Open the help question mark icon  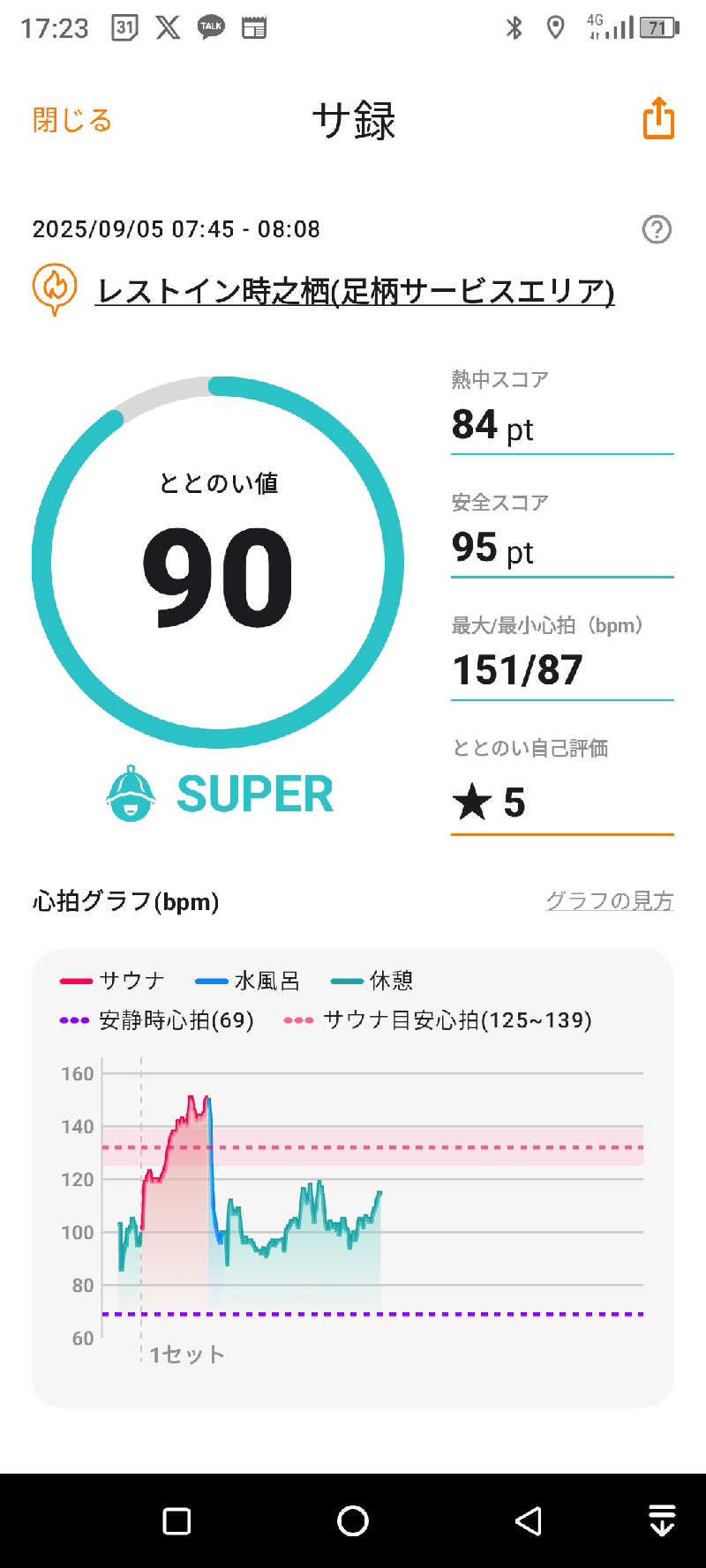[x=656, y=230]
